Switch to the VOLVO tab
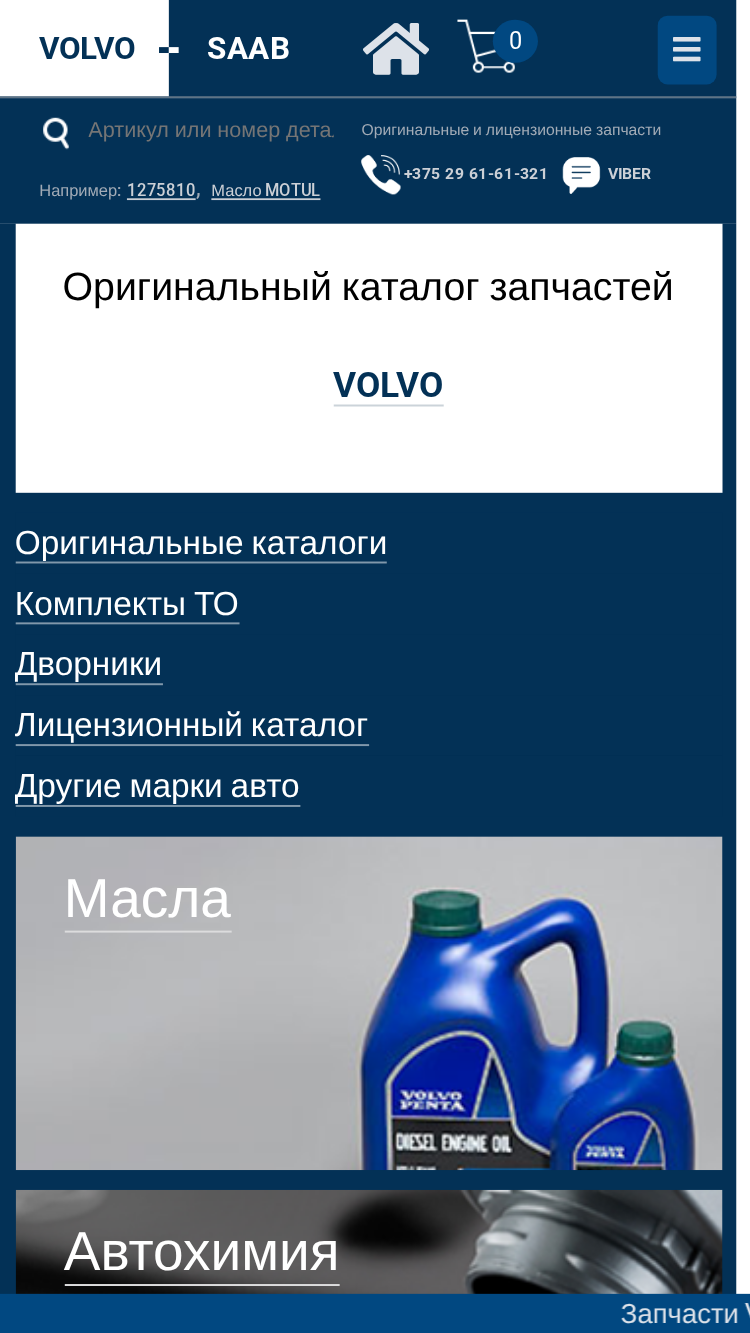The image size is (750, 1333). (x=86, y=48)
